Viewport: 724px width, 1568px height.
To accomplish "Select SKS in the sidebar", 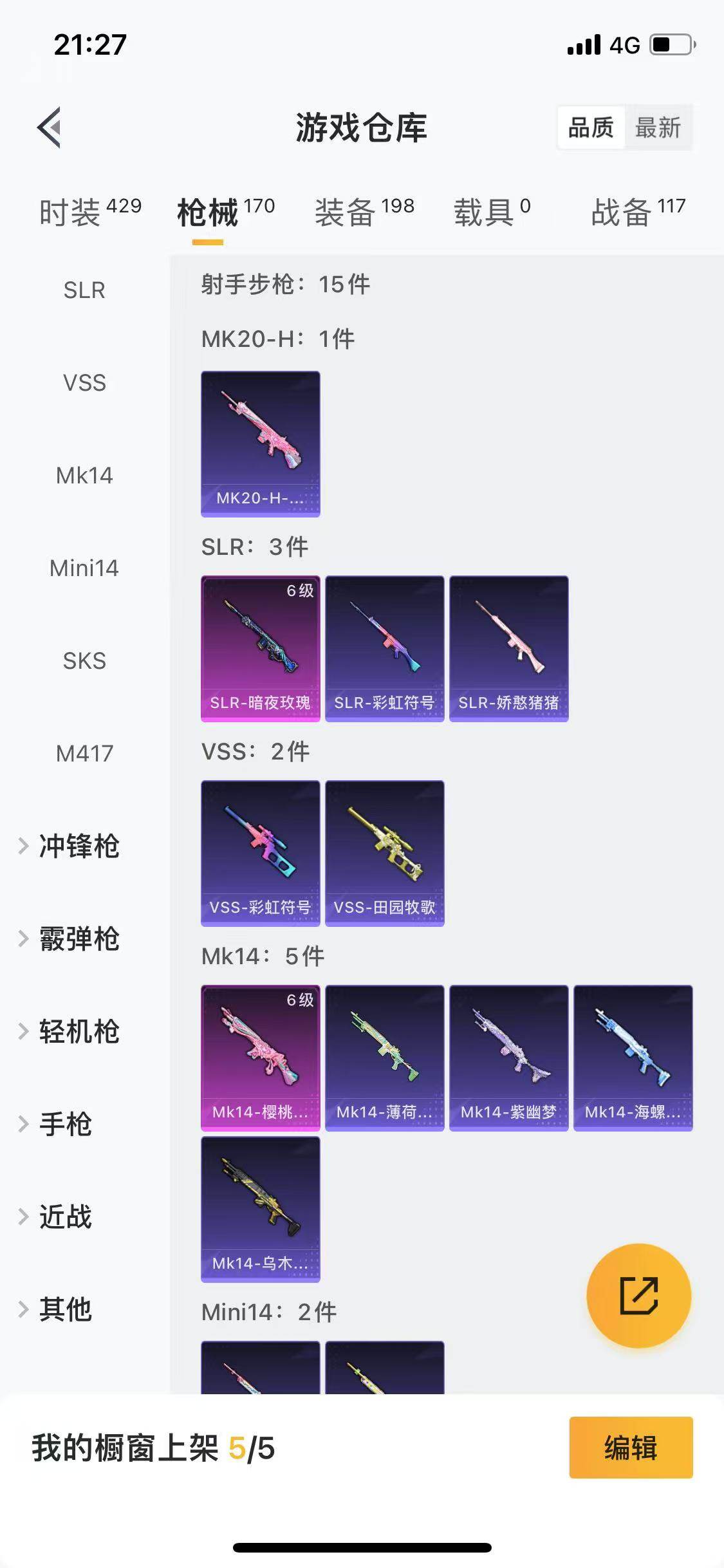I will (x=84, y=661).
